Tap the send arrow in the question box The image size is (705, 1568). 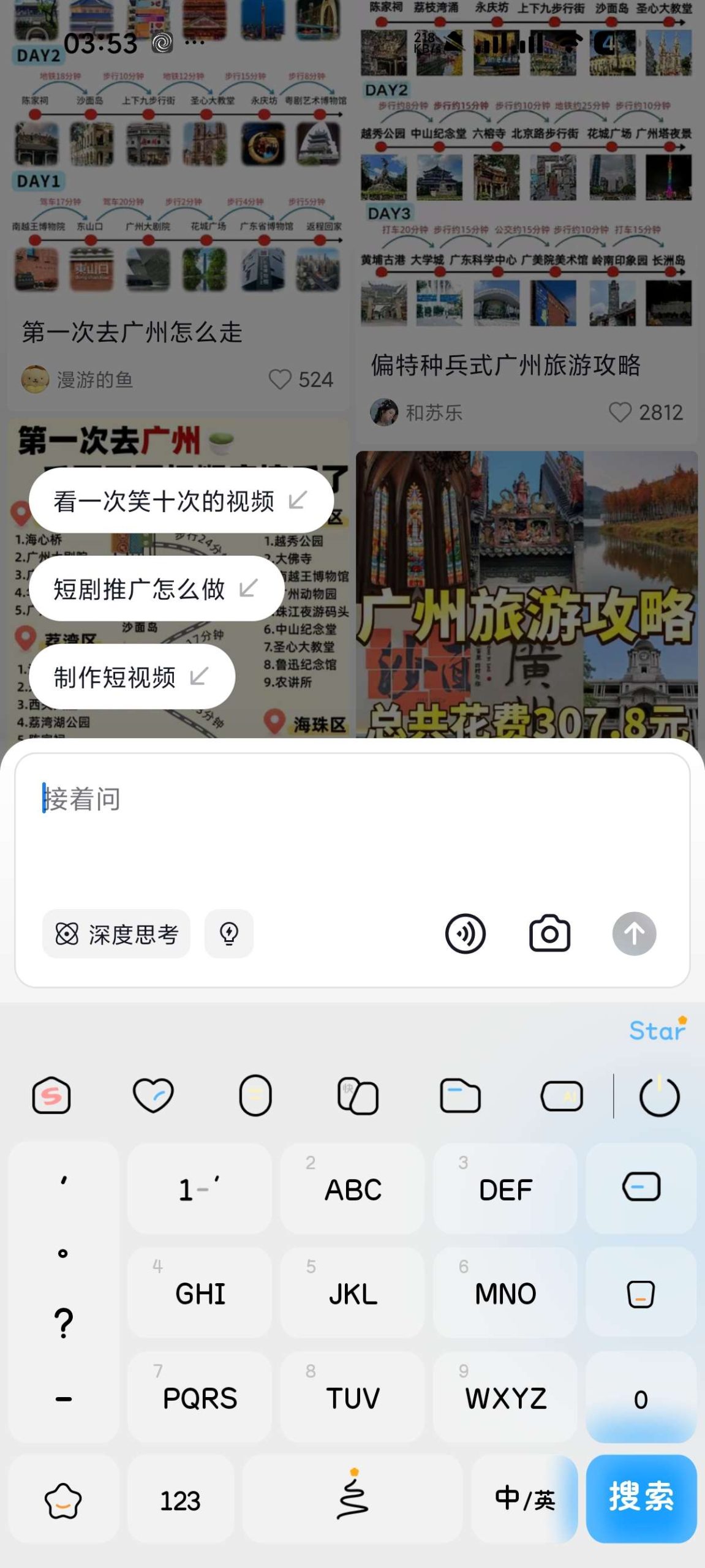click(x=634, y=933)
